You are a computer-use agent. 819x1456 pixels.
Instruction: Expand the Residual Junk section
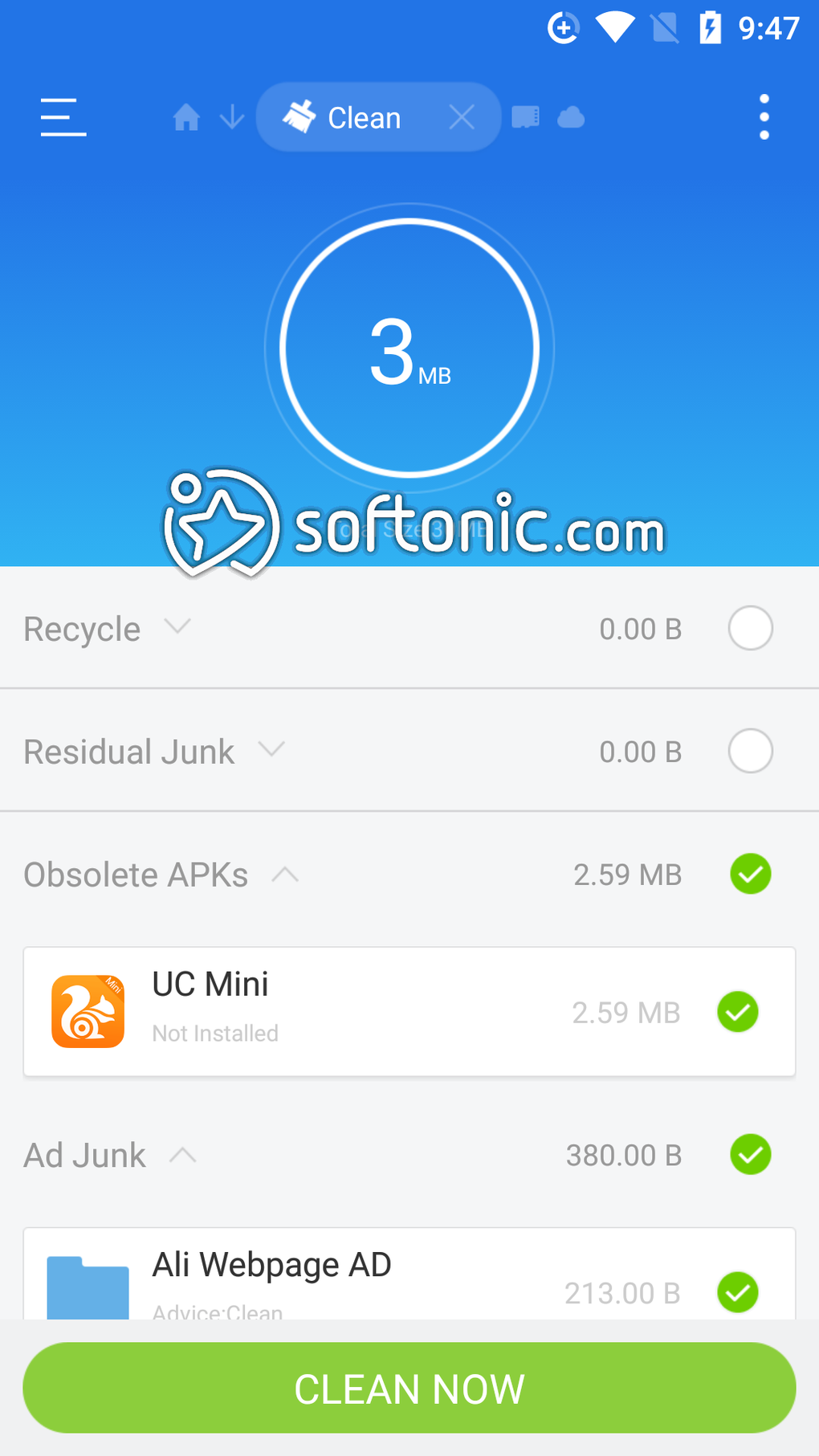click(271, 749)
